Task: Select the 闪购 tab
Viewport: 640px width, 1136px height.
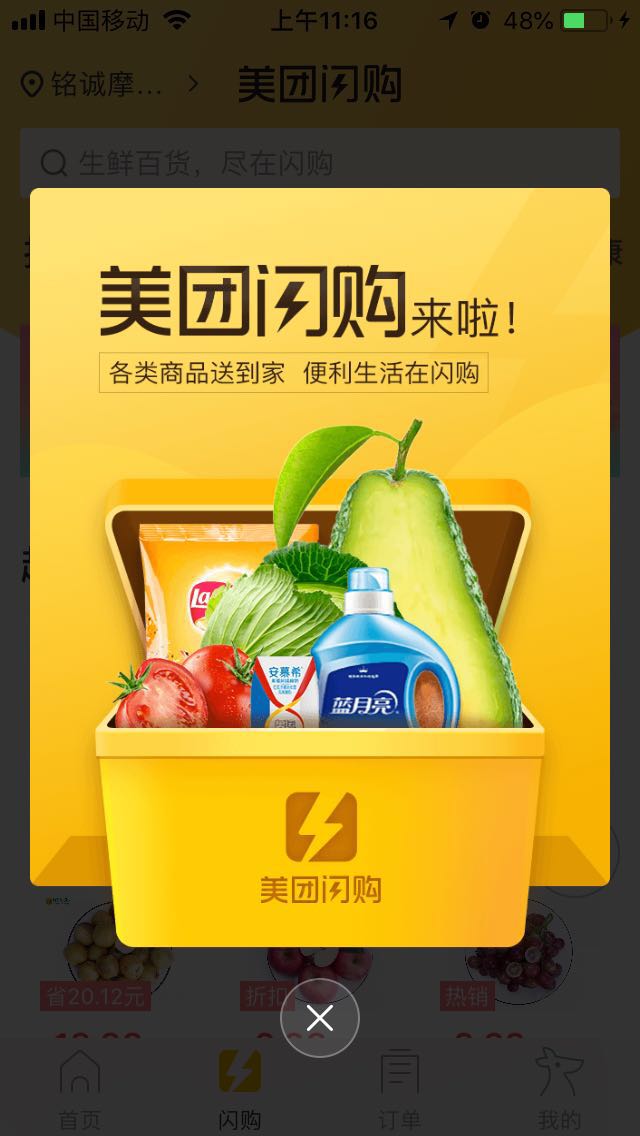Action: (240, 1089)
